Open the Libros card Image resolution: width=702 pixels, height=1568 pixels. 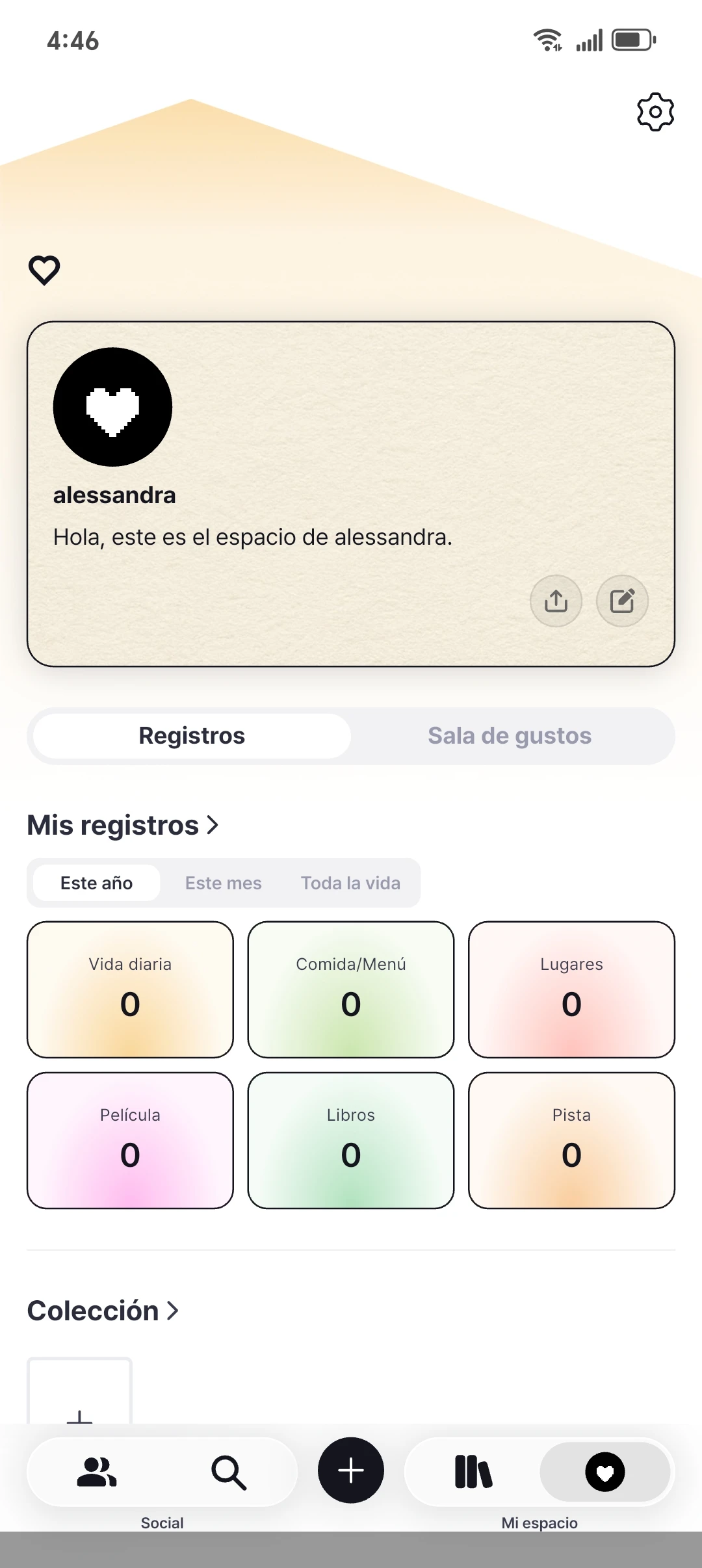click(x=351, y=1140)
